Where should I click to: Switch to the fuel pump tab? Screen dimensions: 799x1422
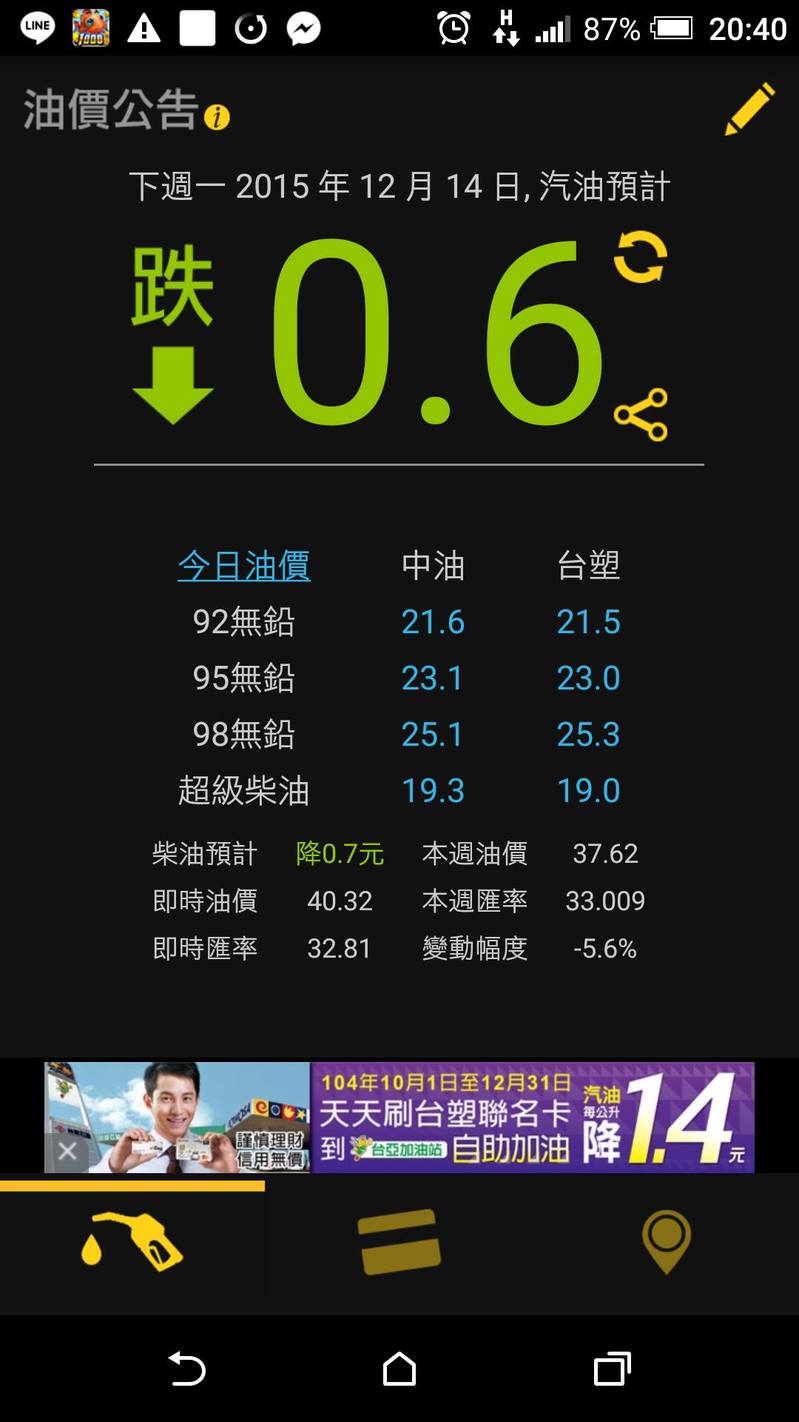pos(132,1242)
